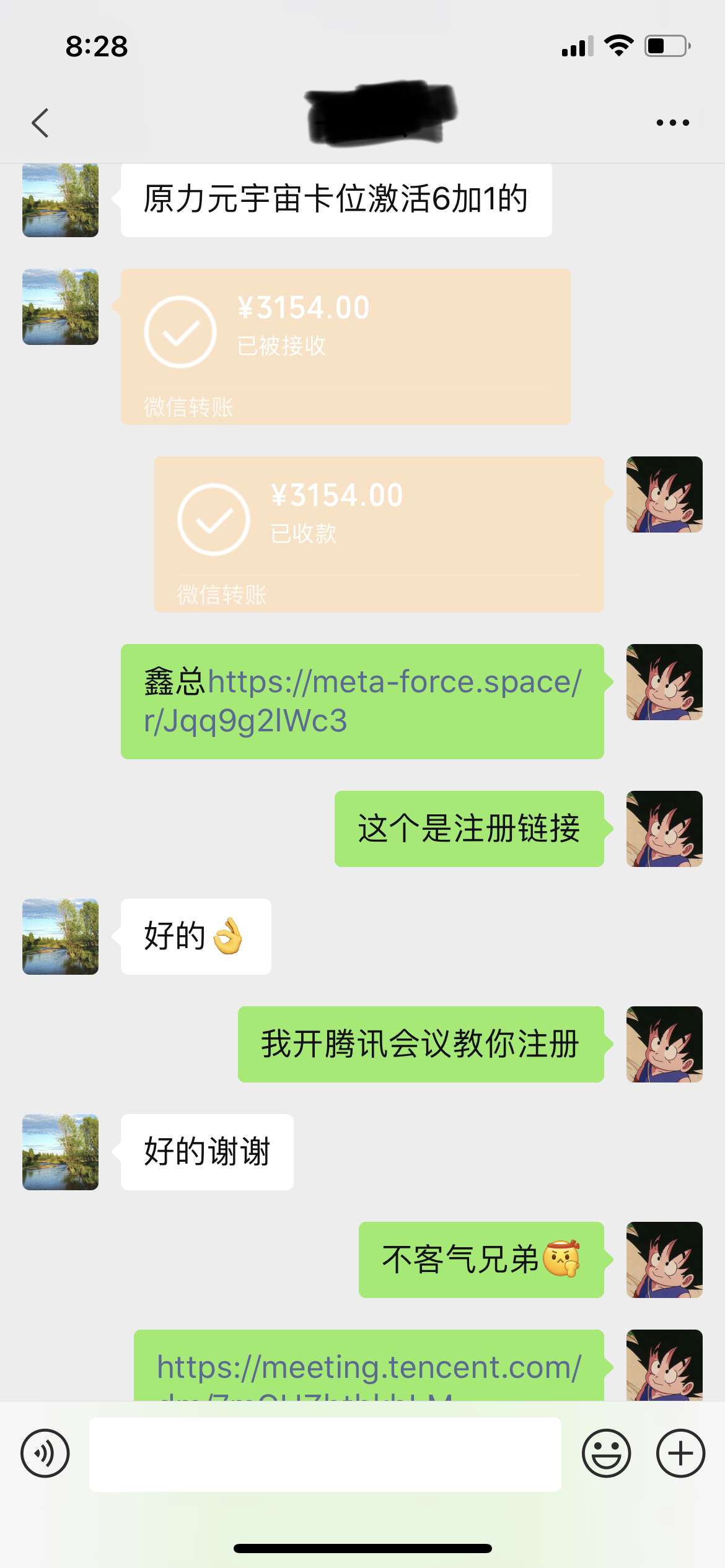Screen dimensions: 725x1568
Task: View landscape avatar contact profile beside 好的谢谢
Action: pyautogui.click(x=60, y=1152)
